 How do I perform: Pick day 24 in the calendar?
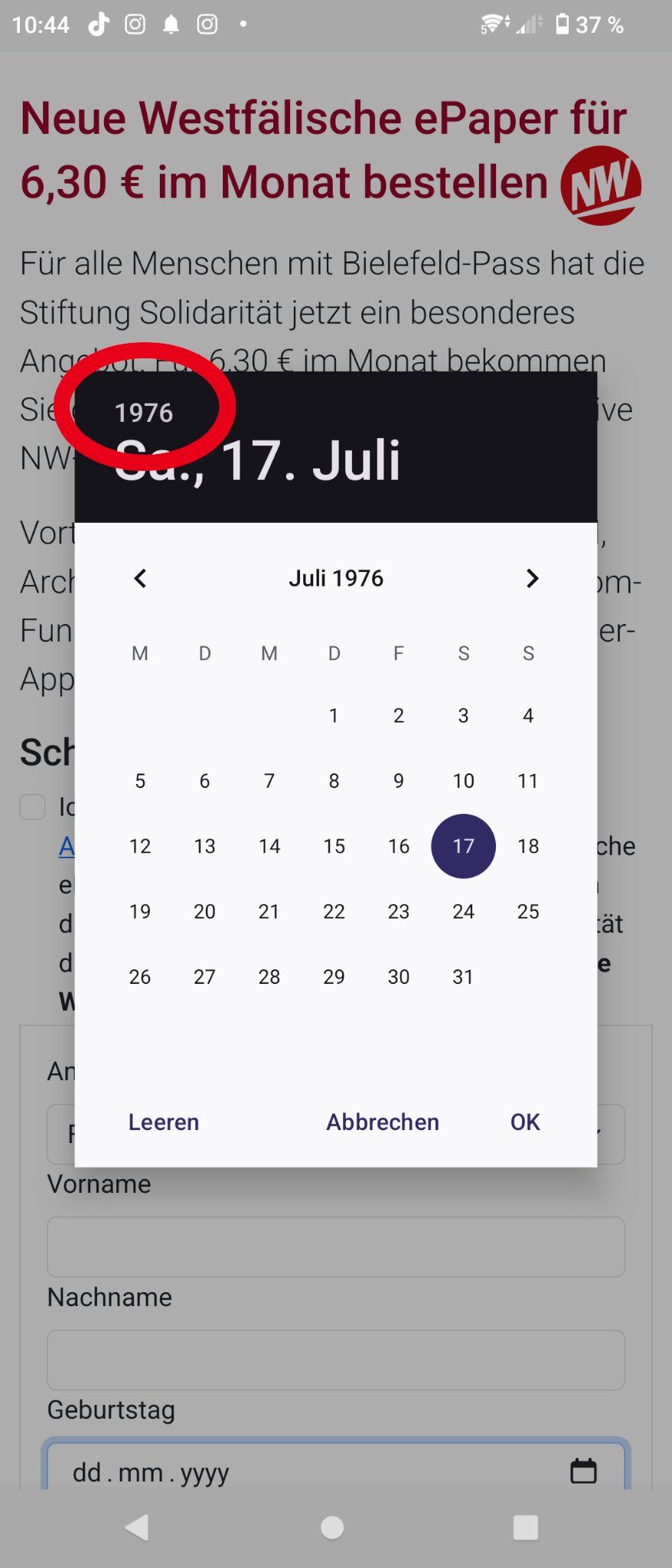click(x=463, y=911)
